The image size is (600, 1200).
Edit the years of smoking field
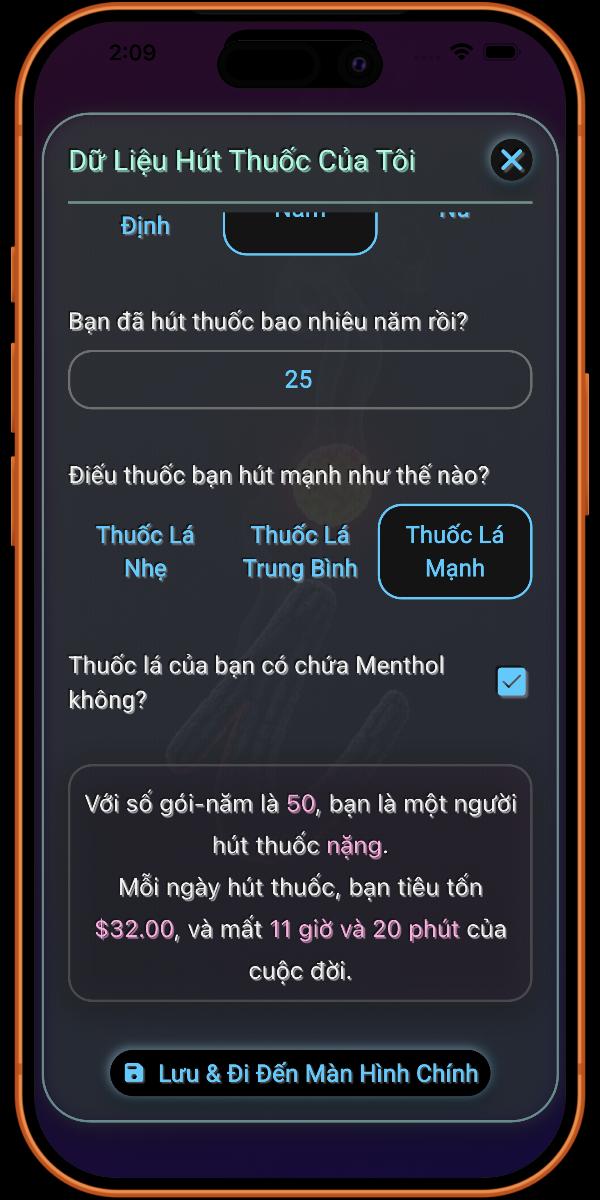[x=299, y=380]
